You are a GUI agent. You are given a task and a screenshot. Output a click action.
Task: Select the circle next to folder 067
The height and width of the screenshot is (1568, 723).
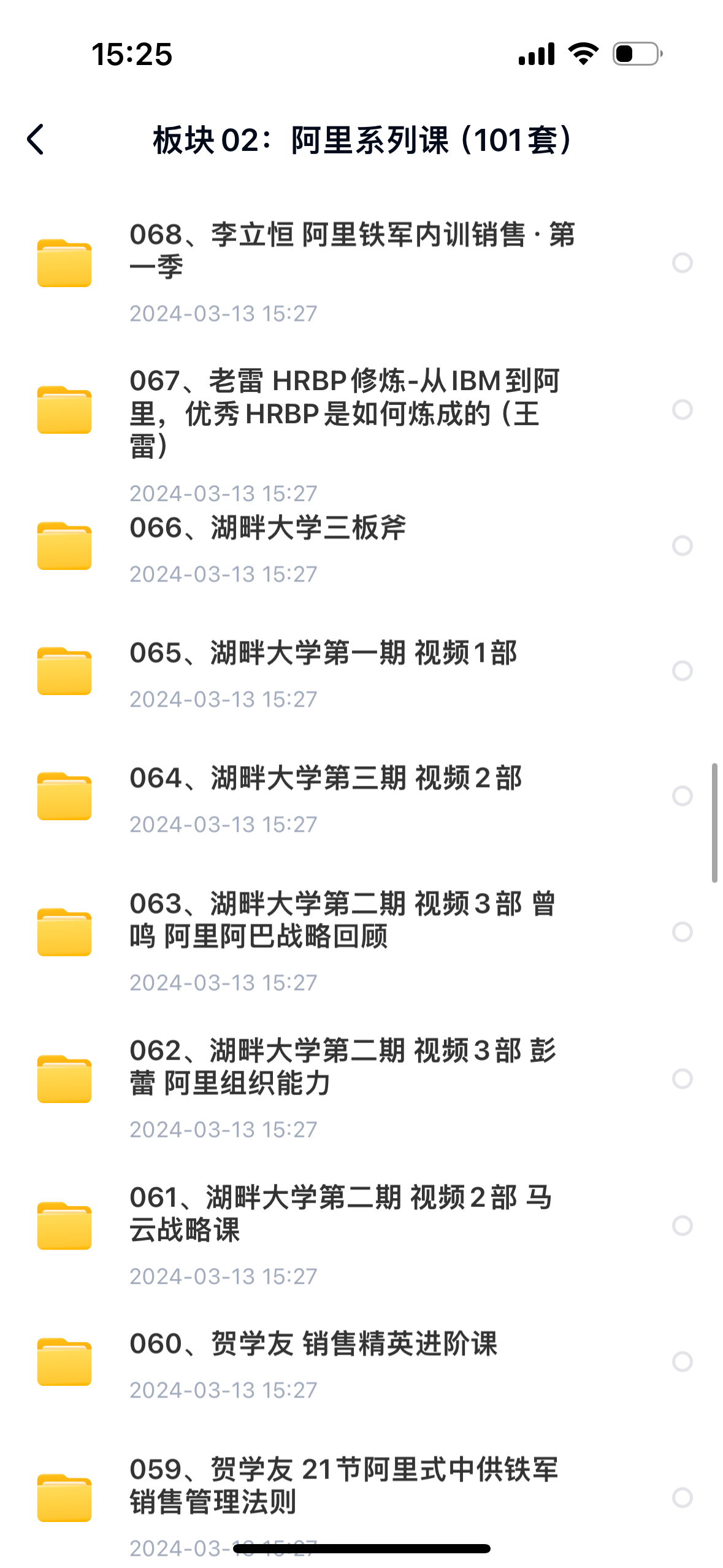682,410
